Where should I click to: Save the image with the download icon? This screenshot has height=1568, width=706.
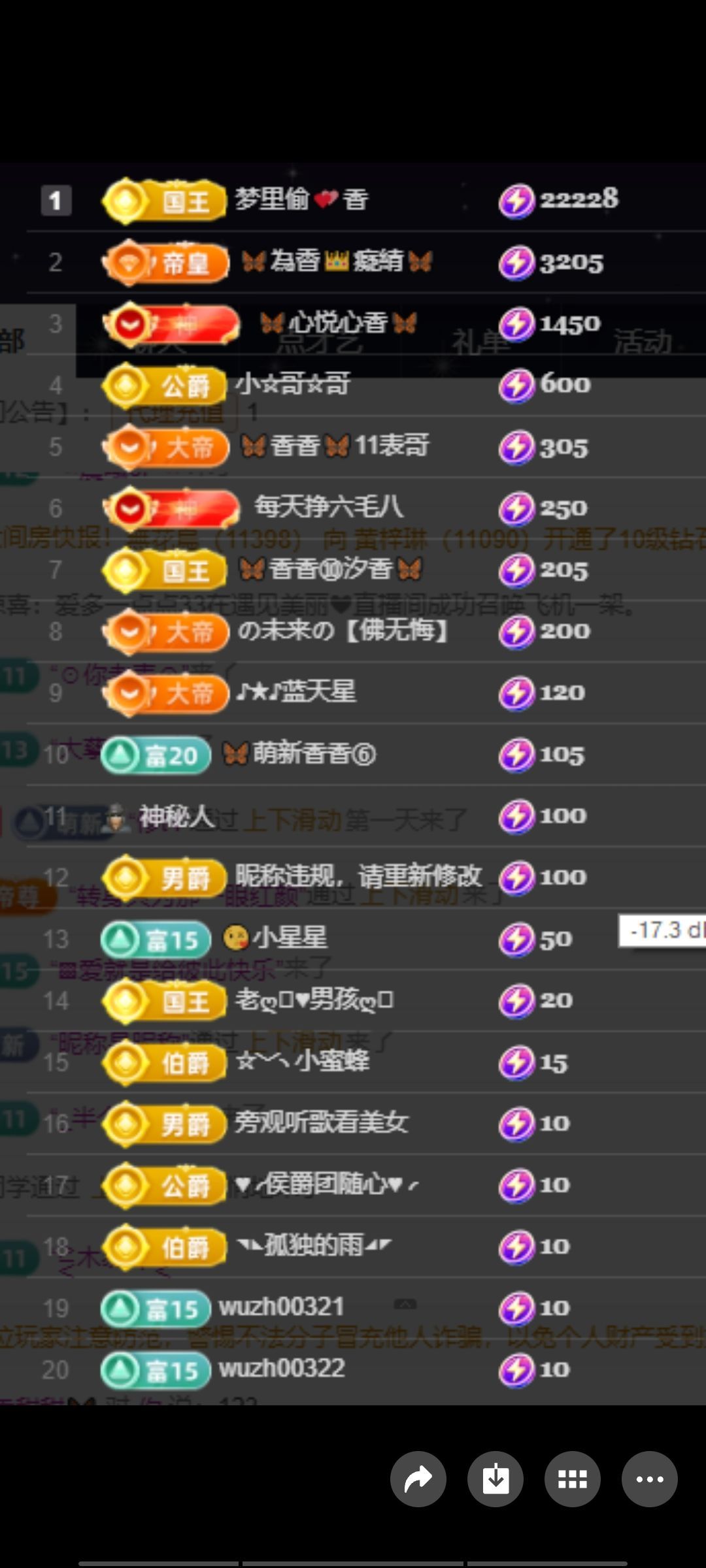[496, 1479]
